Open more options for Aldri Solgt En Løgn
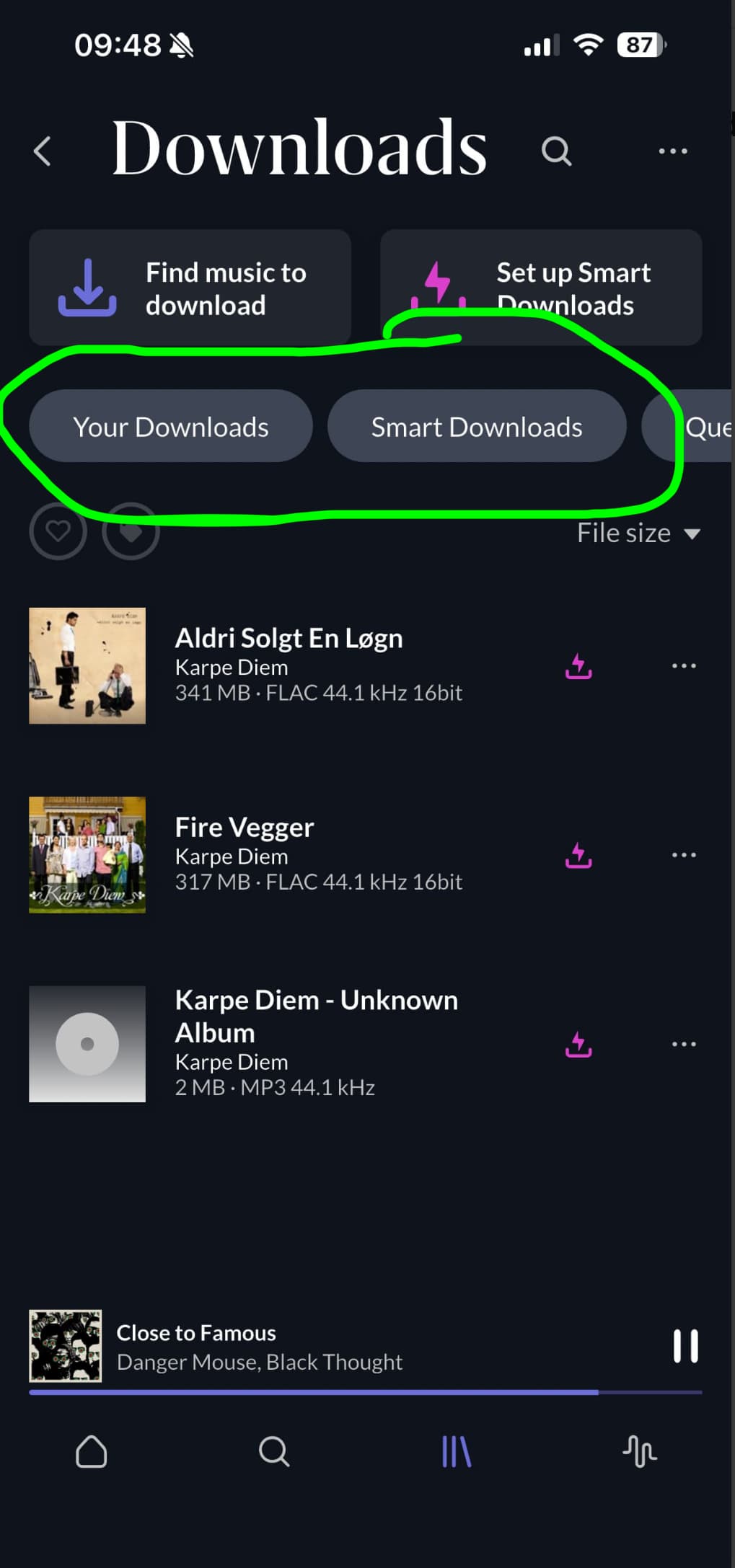The image size is (735, 1568). pyautogui.click(x=683, y=665)
